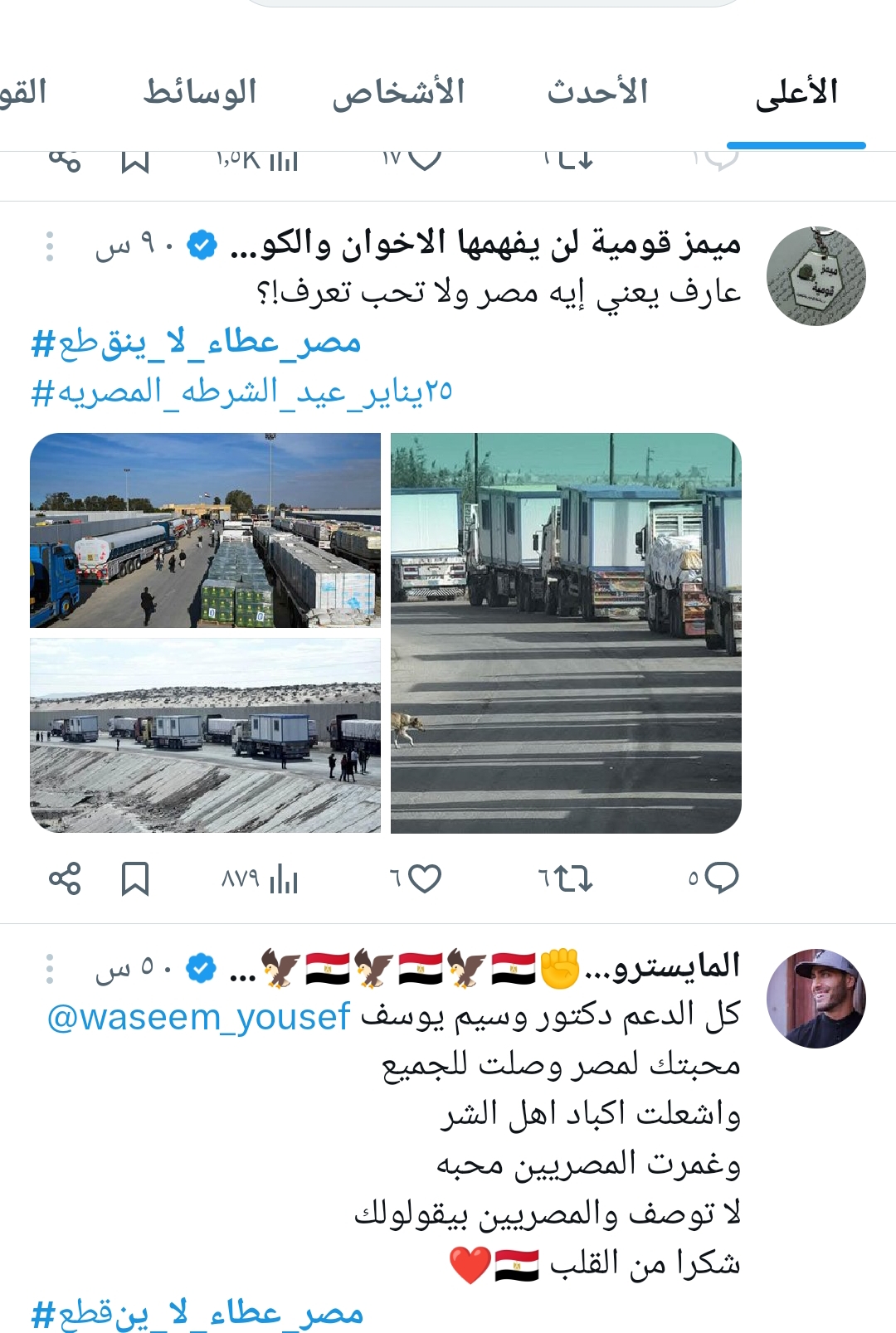896x1333 pixels.
Task: Select the الأعلى tab
Action: (x=796, y=91)
